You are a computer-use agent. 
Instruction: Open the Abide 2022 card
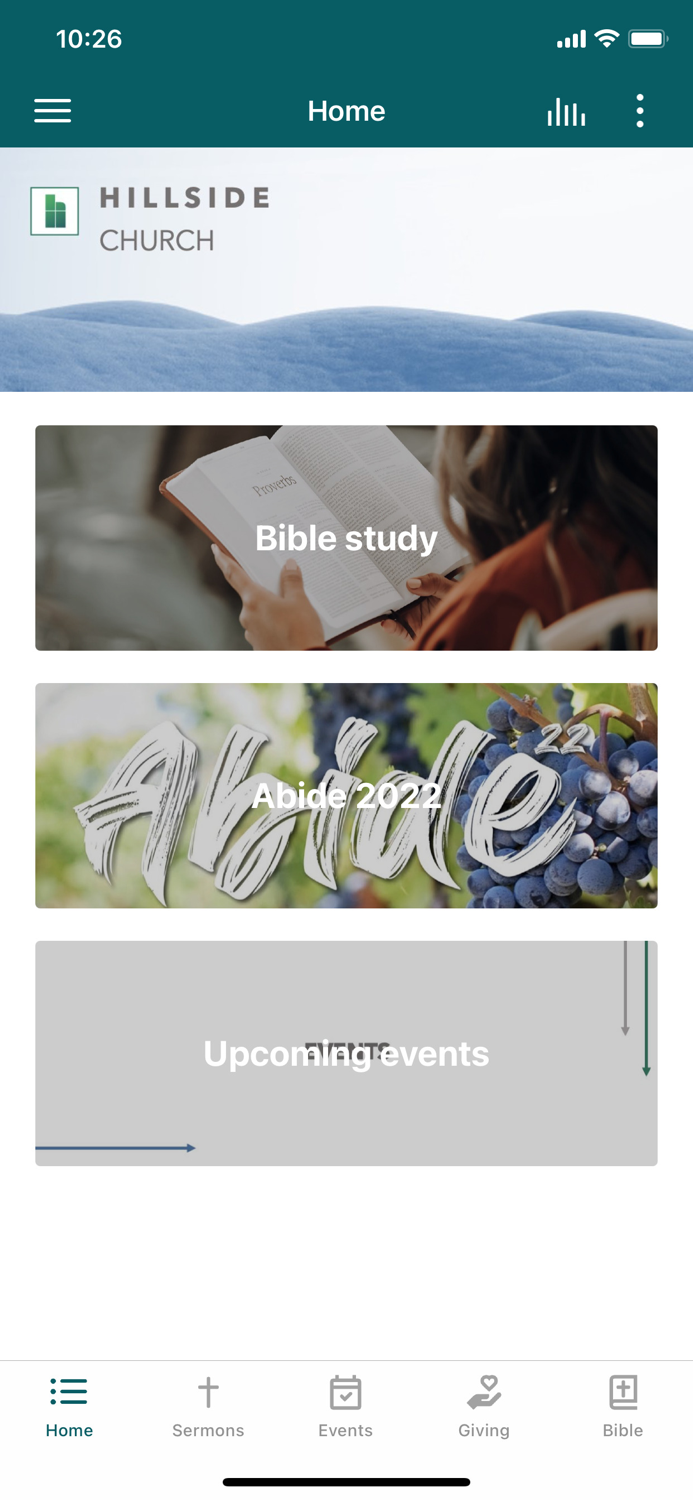pyautogui.click(x=346, y=796)
